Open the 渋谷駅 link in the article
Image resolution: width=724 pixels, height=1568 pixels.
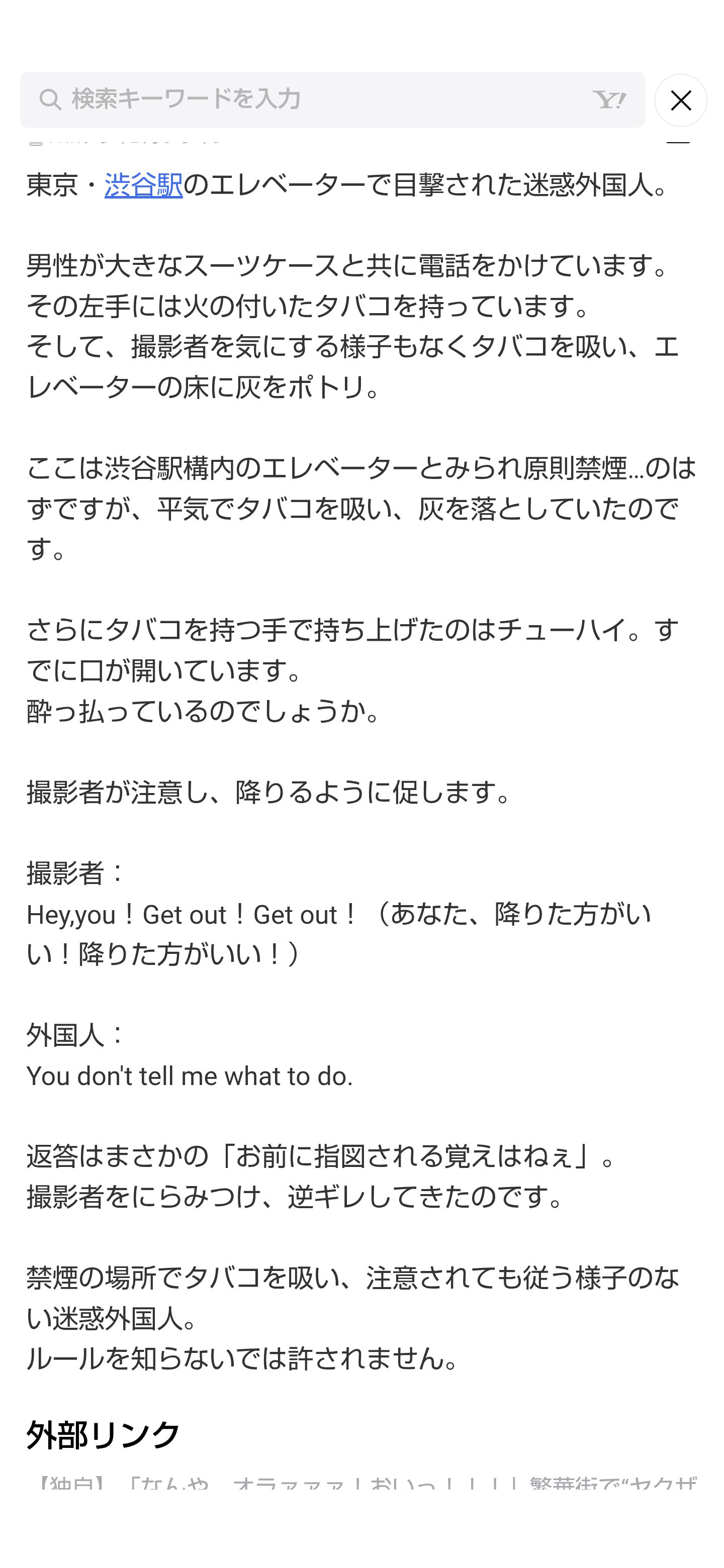[x=144, y=185]
